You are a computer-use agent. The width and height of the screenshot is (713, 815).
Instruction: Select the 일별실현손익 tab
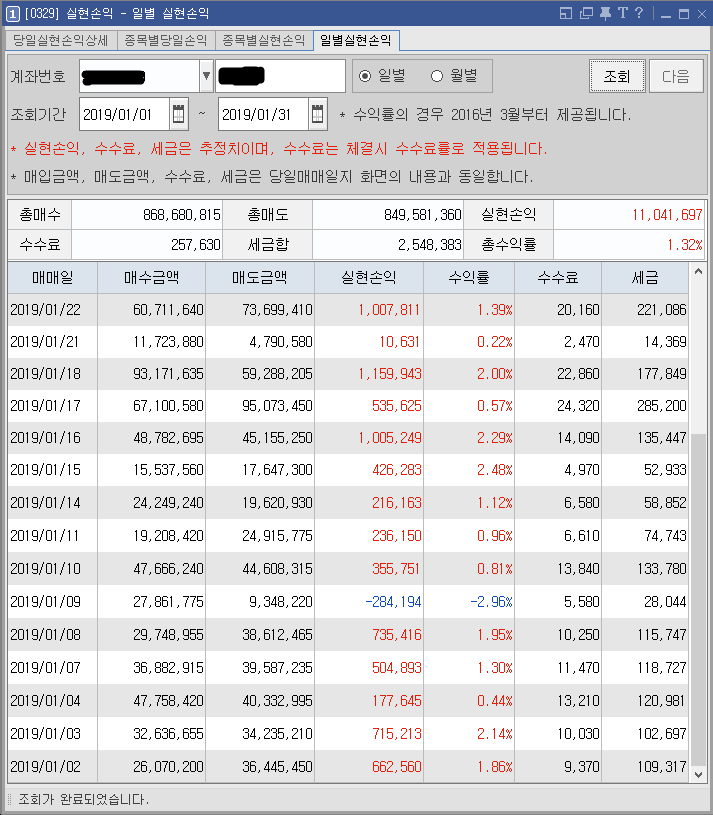pos(357,41)
